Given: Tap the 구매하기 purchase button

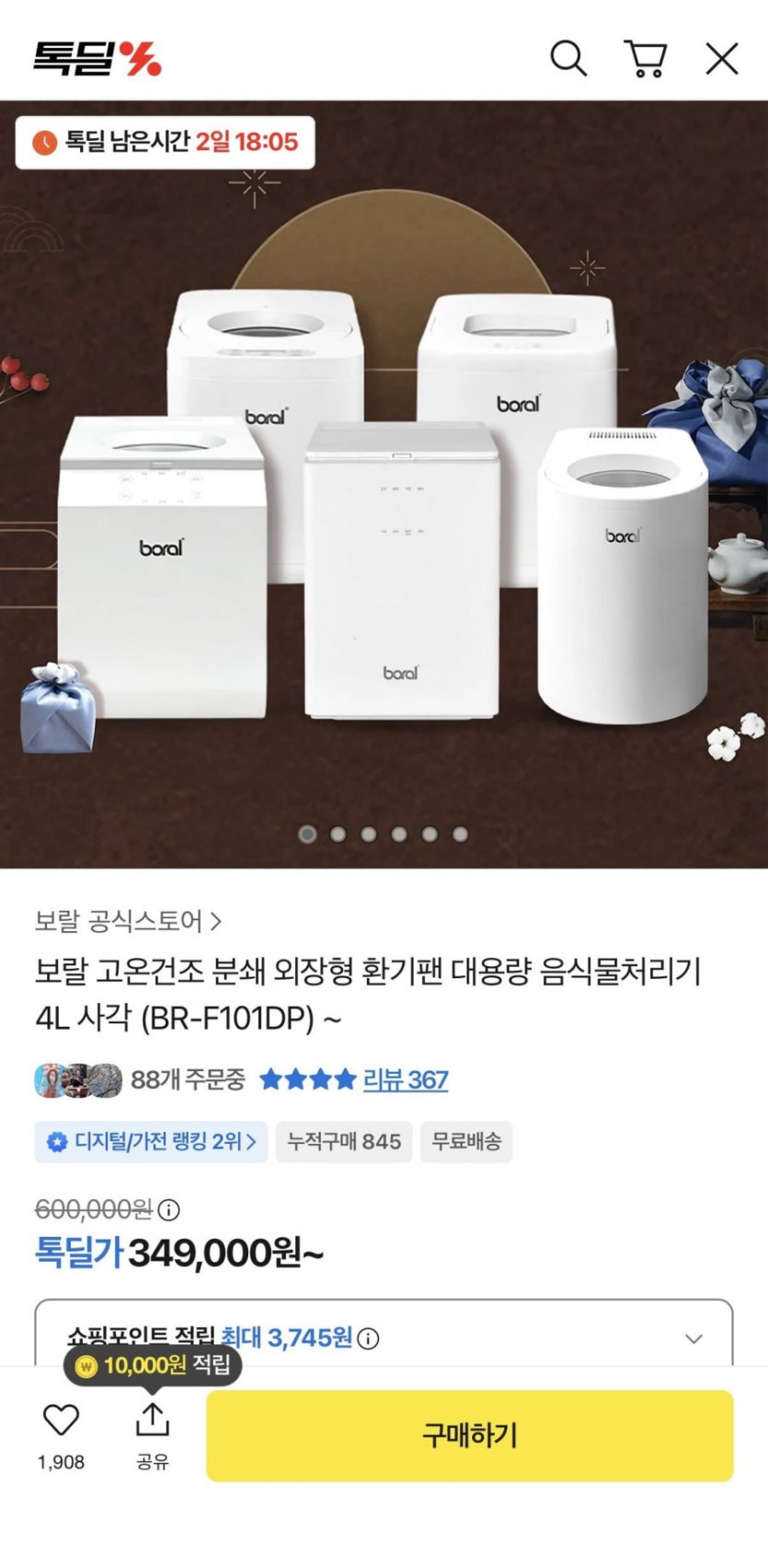Looking at the screenshot, I should coord(469,1435).
